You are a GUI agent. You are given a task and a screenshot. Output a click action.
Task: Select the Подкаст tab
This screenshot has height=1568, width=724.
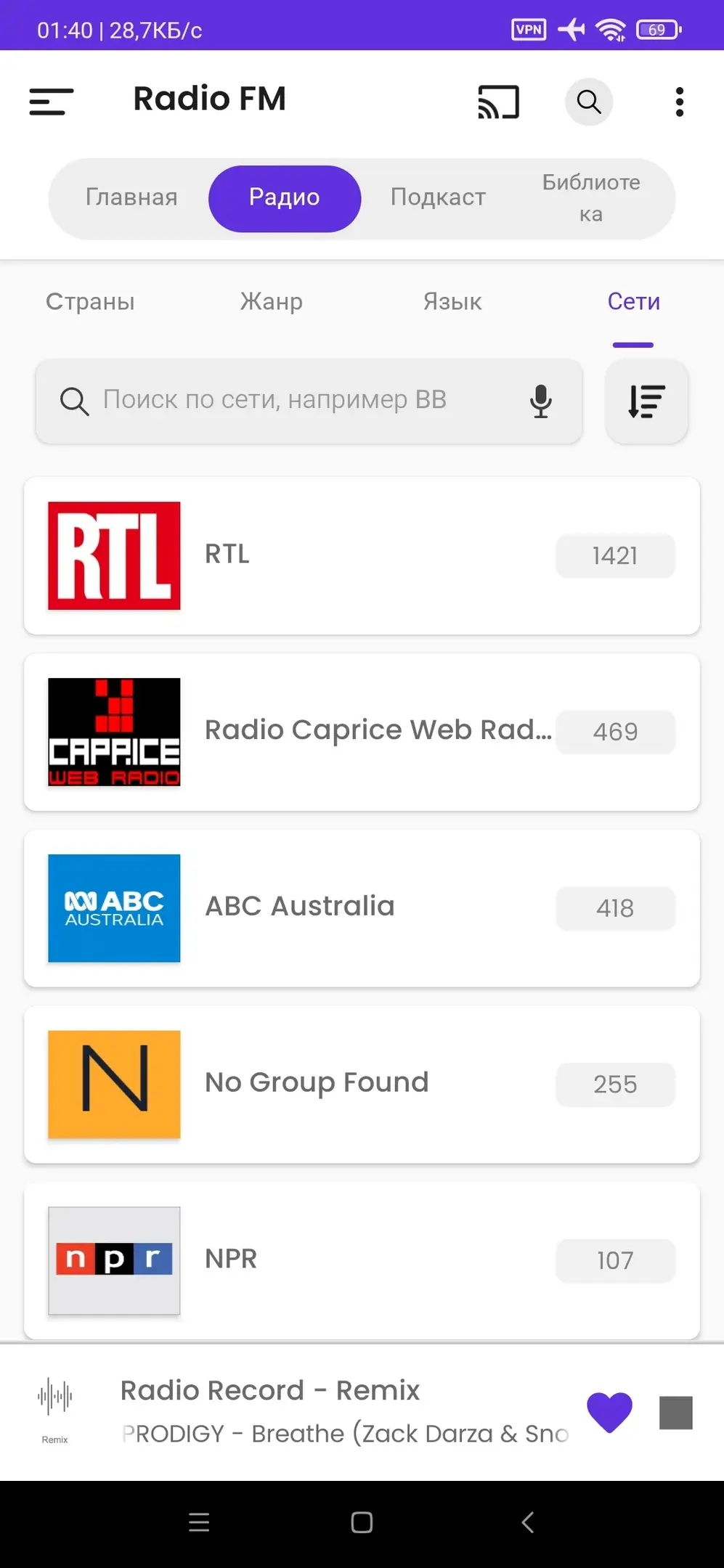click(x=438, y=197)
